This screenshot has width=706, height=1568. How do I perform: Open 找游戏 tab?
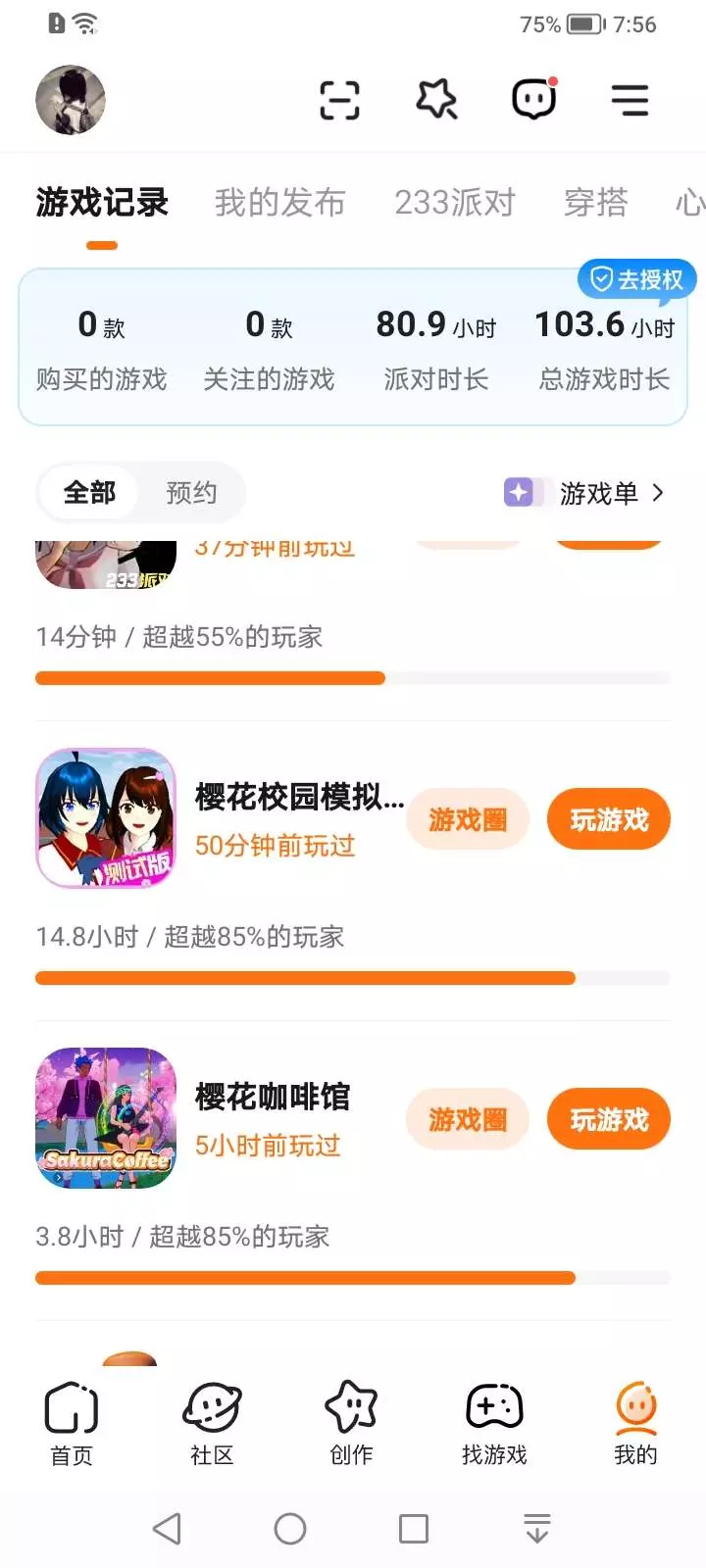[x=494, y=1423]
